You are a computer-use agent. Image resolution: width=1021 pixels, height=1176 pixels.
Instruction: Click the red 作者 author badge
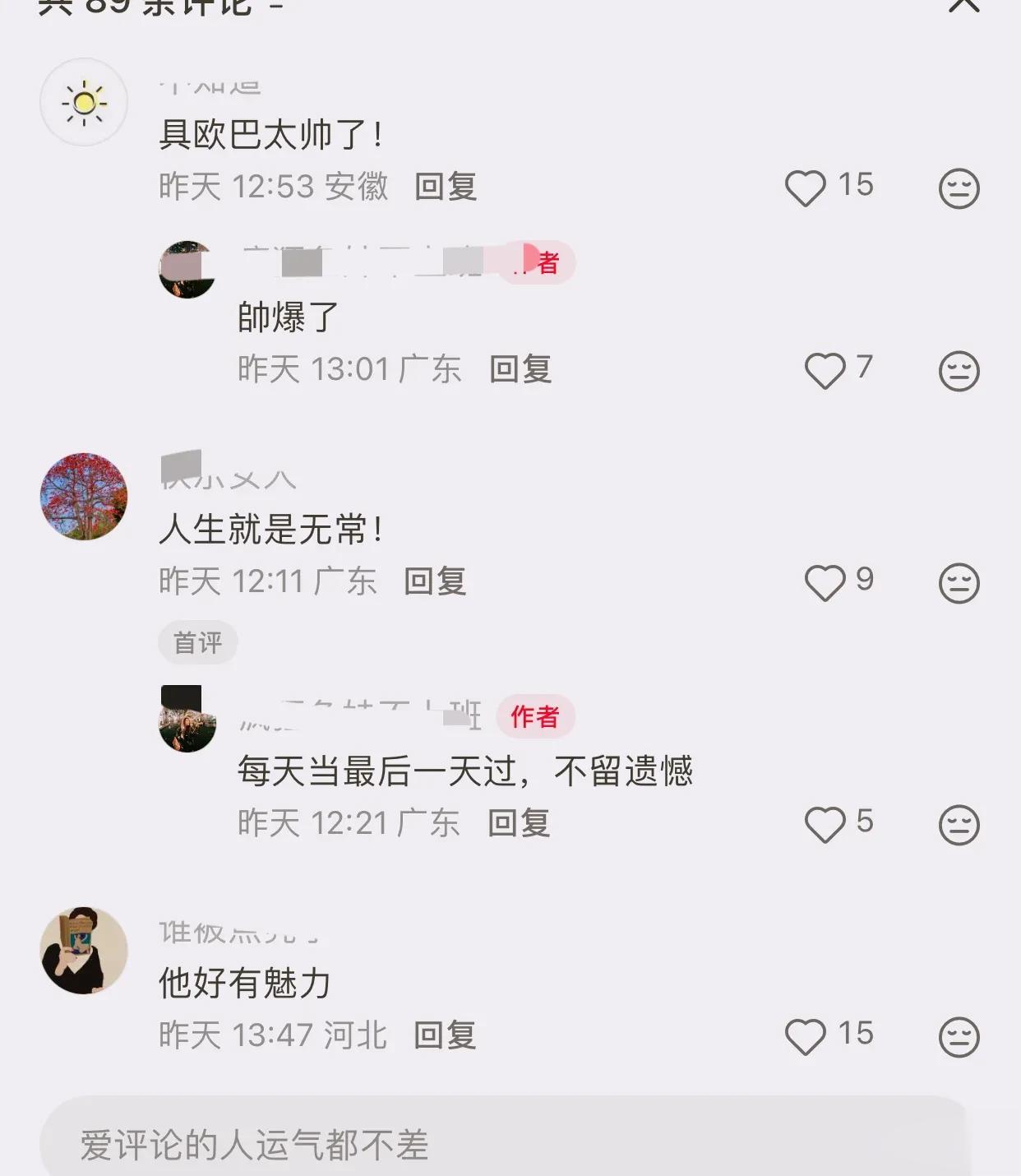pyautogui.click(x=535, y=717)
